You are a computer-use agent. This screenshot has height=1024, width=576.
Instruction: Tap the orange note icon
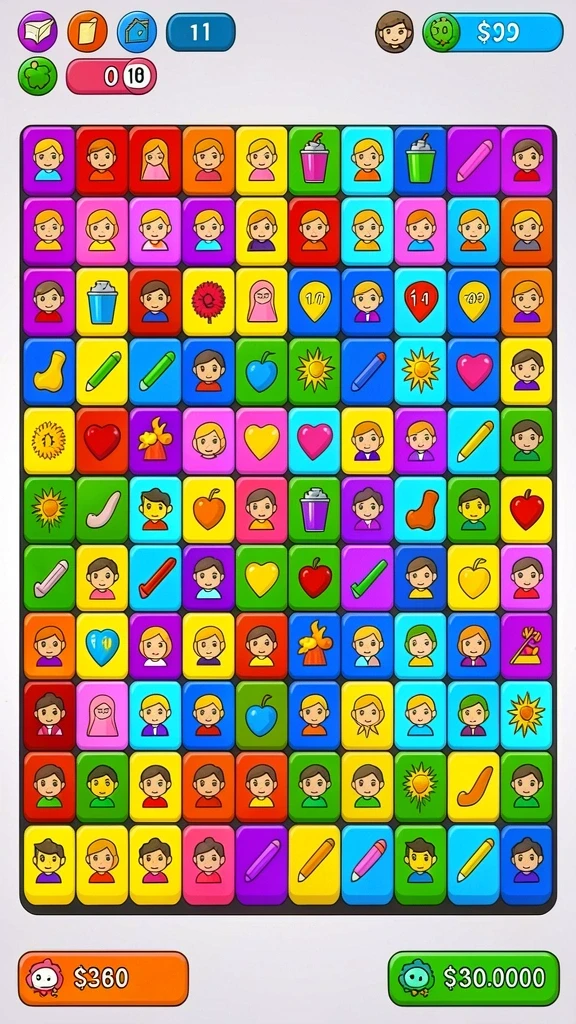coord(88,31)
